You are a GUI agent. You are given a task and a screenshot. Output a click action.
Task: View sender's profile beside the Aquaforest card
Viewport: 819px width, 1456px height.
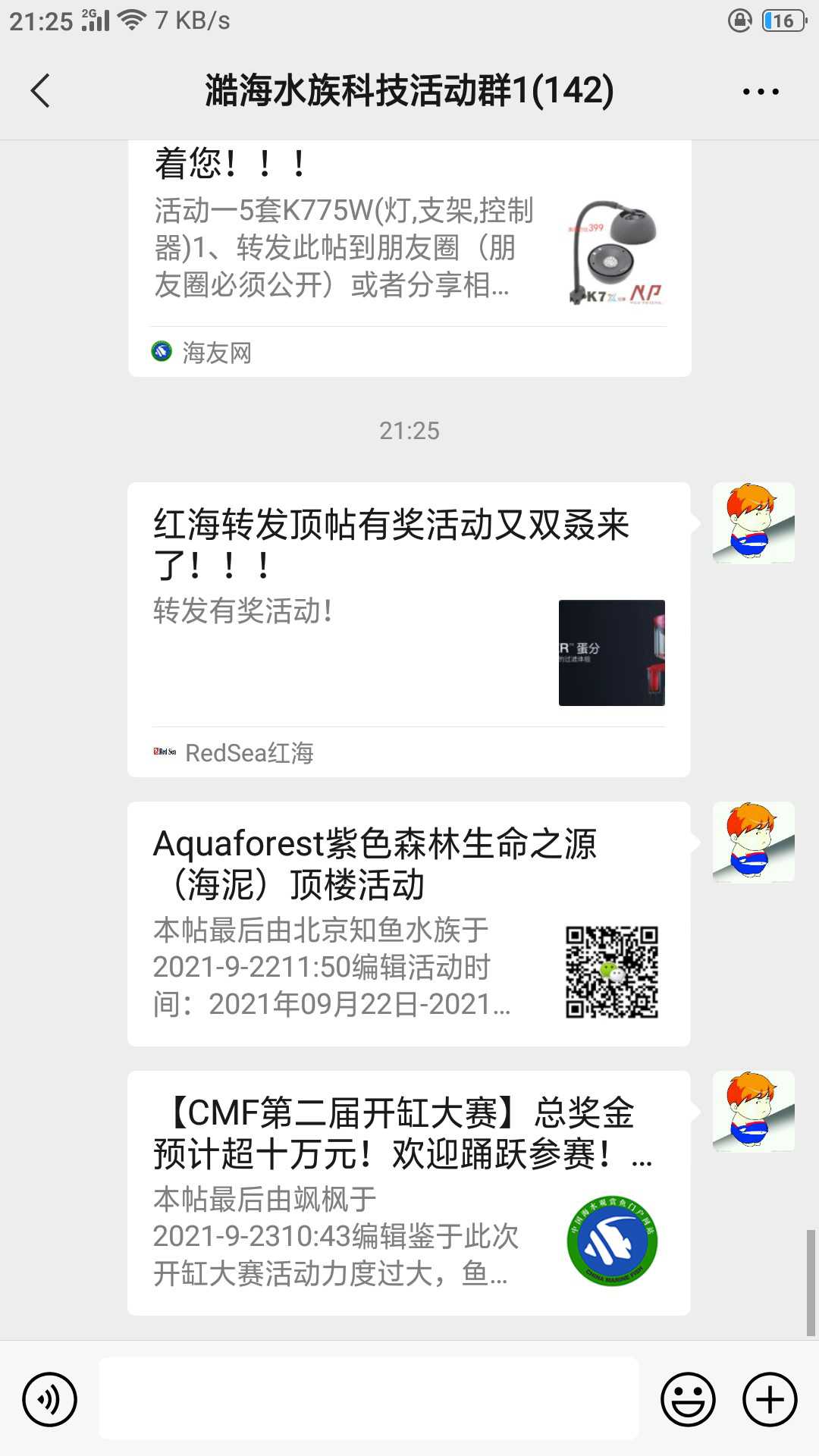click(x=753, y=843)
